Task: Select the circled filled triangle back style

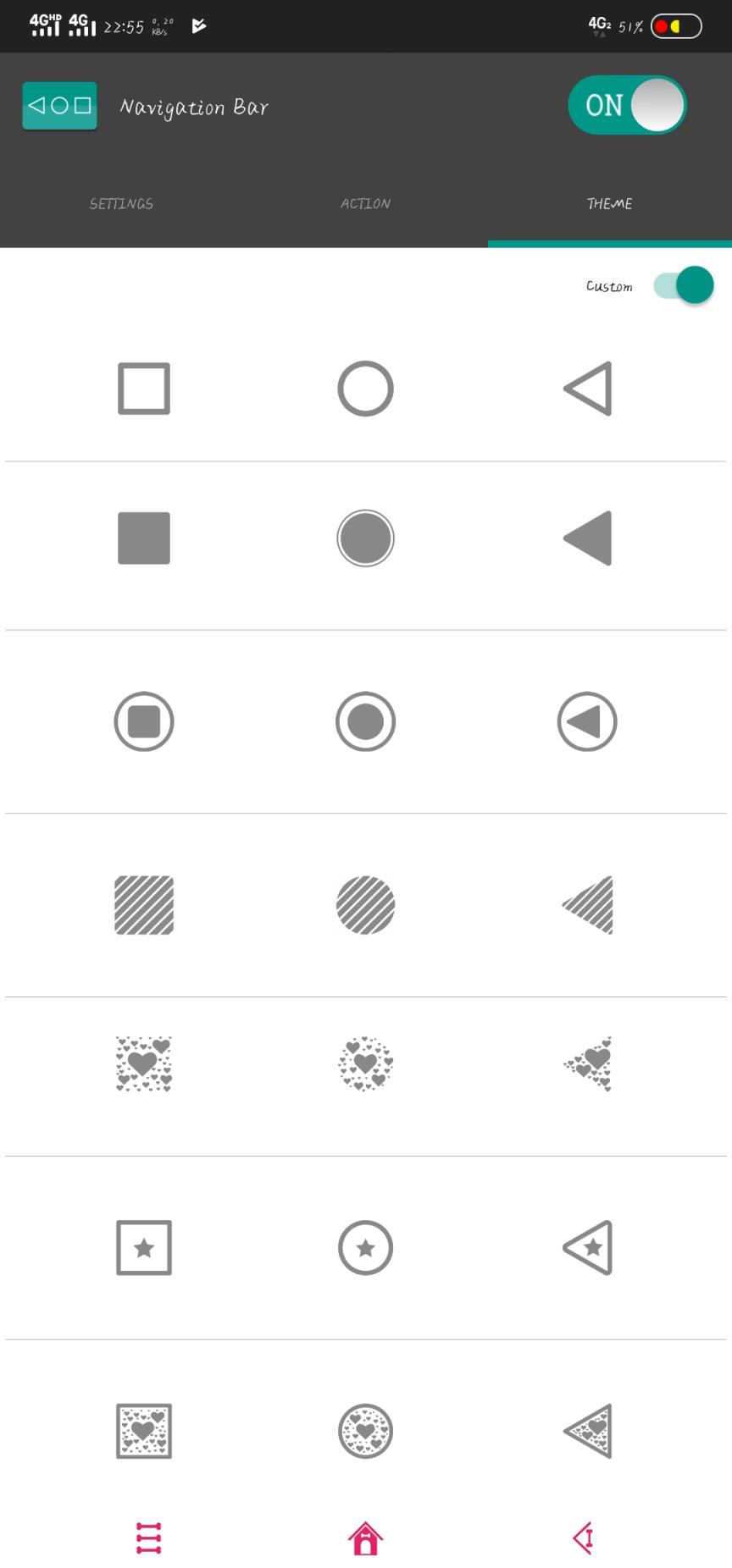Action: pos(587,721)
